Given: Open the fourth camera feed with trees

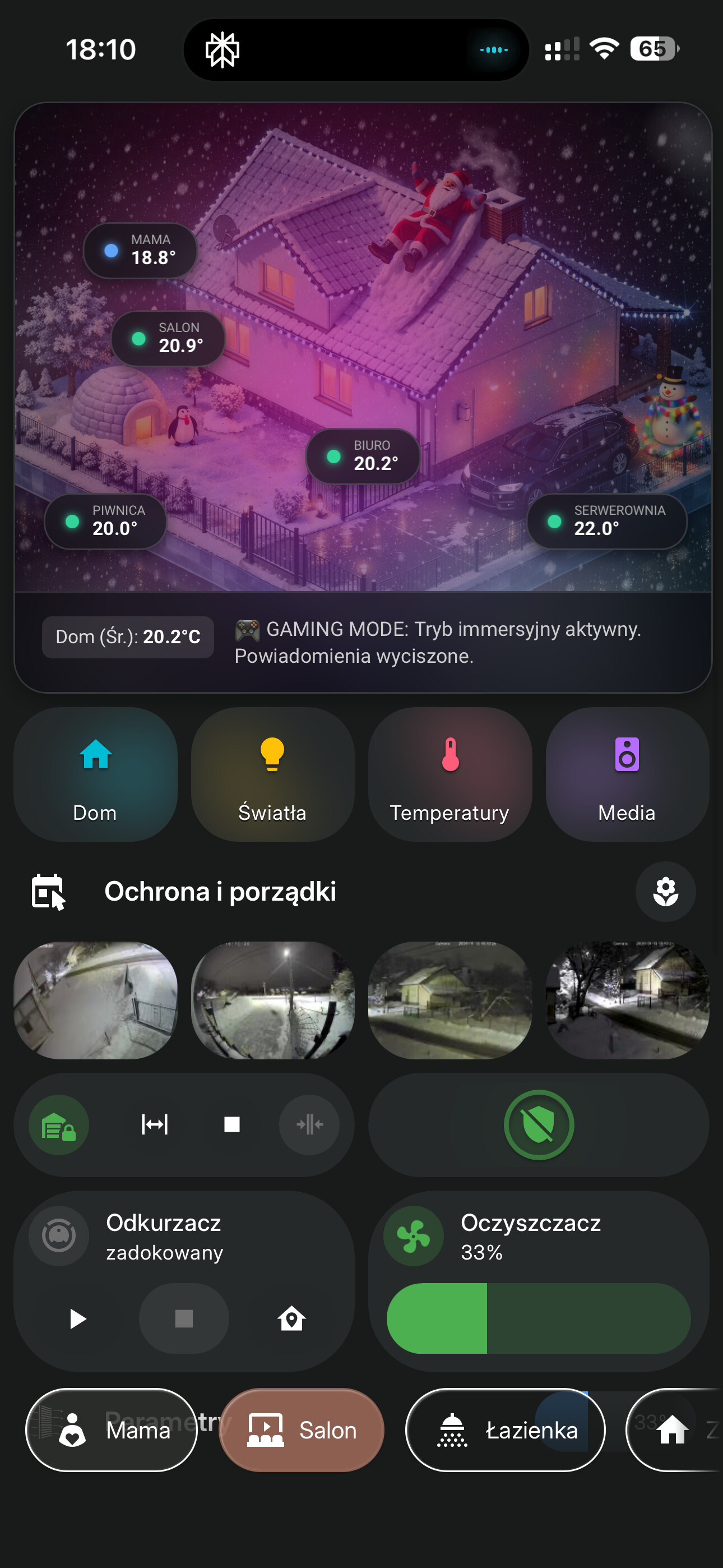Looking at the screenshot, I should click(627, 1000).
